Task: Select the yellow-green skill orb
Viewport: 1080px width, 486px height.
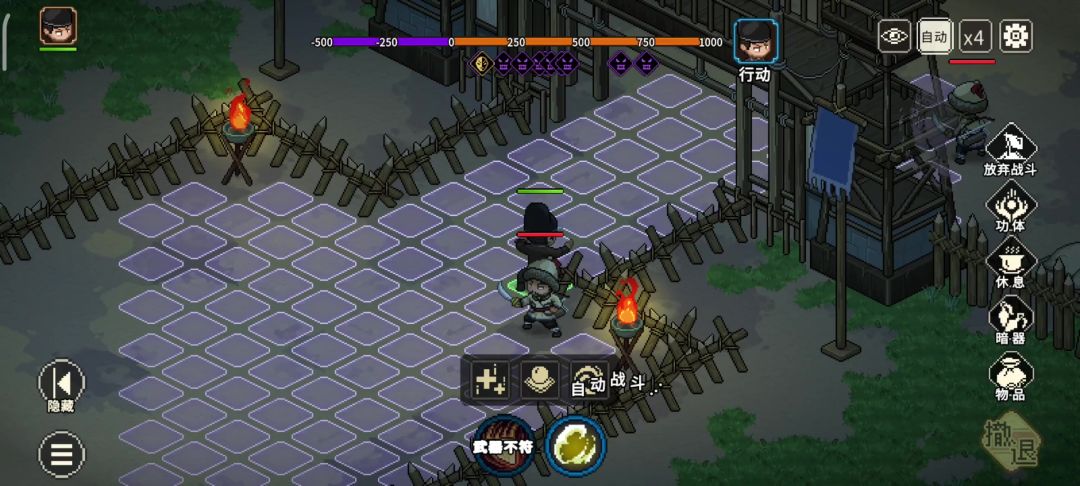Action: pos(577,446)
